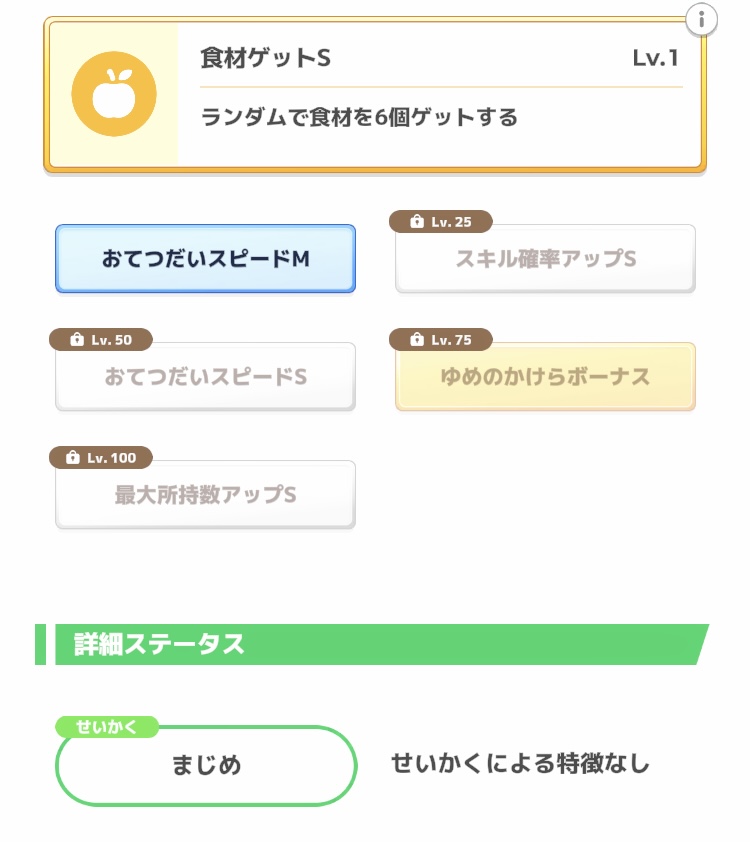Check the ゆめのかけらボーナス sub skill

coord(545,377)
